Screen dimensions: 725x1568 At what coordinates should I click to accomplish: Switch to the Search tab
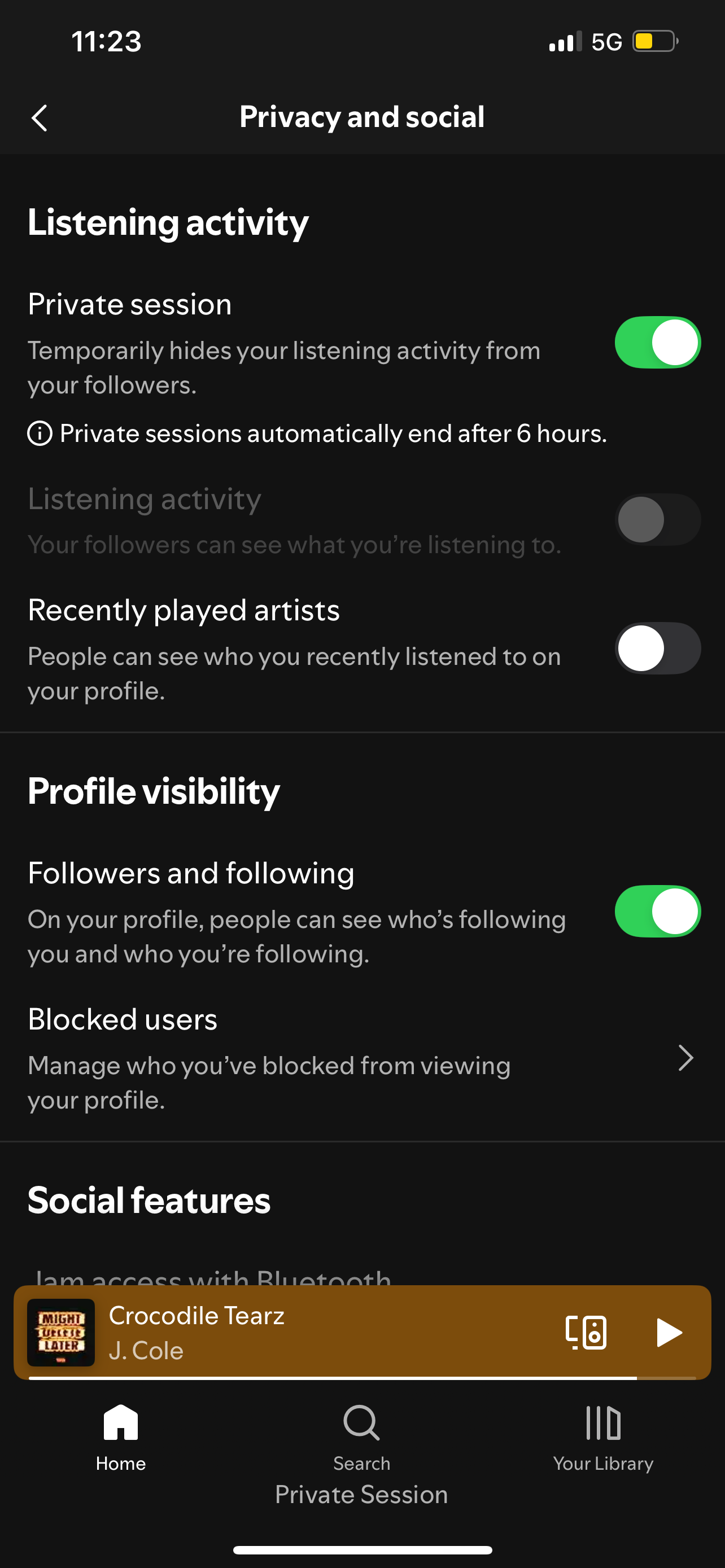pyautogui.click(x=361, y=1438)
